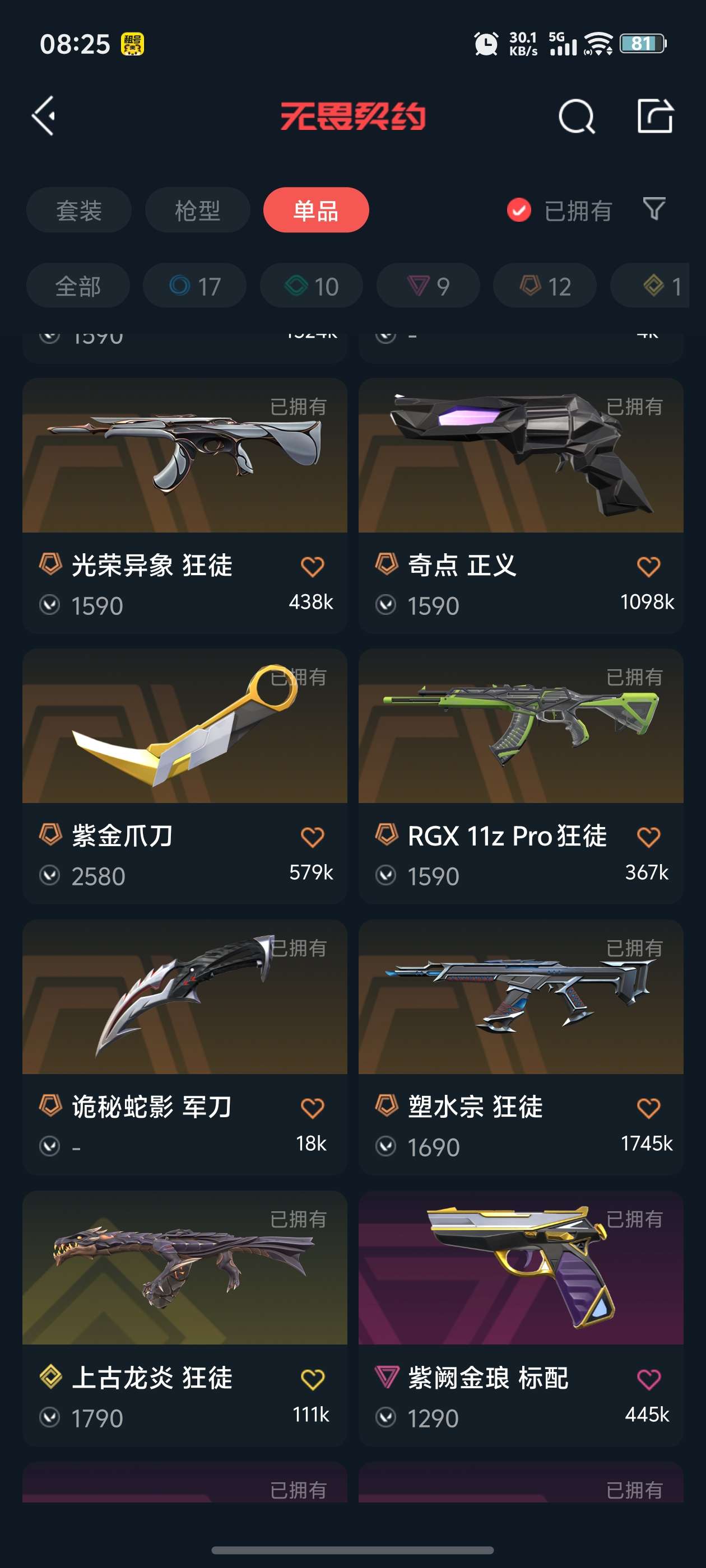Switch to the 套装 tab
706x1568 pixels.
click(78, 211)
